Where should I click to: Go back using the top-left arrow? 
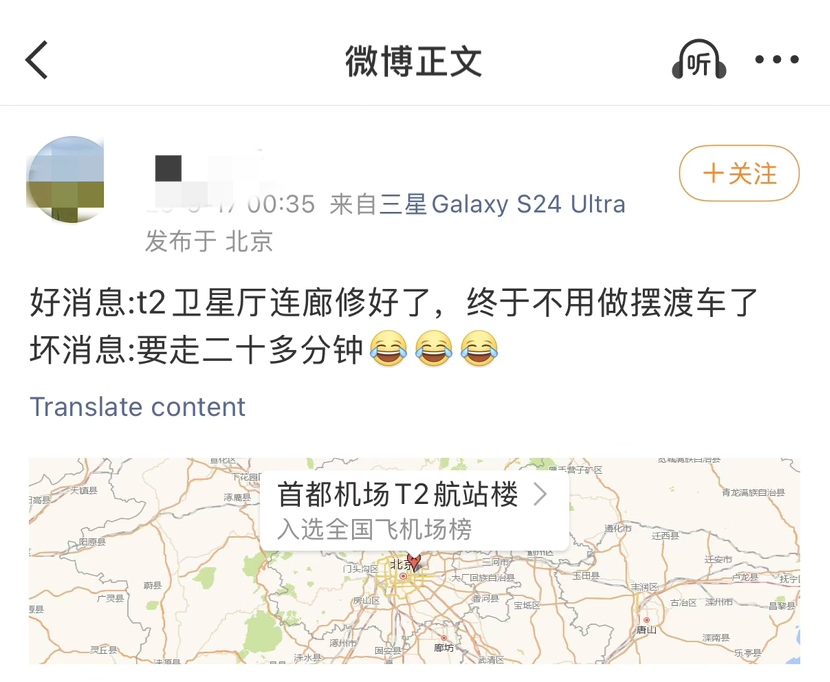tap(37, 60)
